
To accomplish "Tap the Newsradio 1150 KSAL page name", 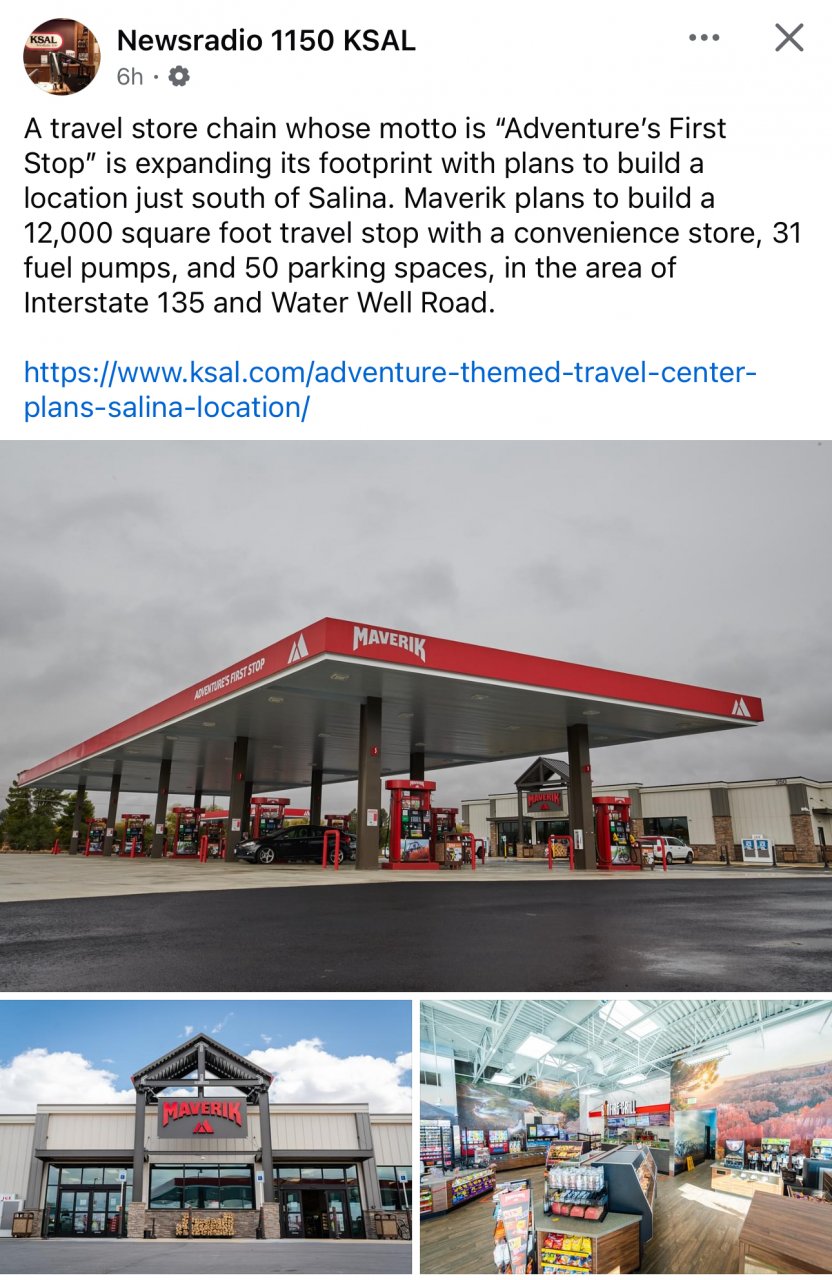I will coord(266,41).
